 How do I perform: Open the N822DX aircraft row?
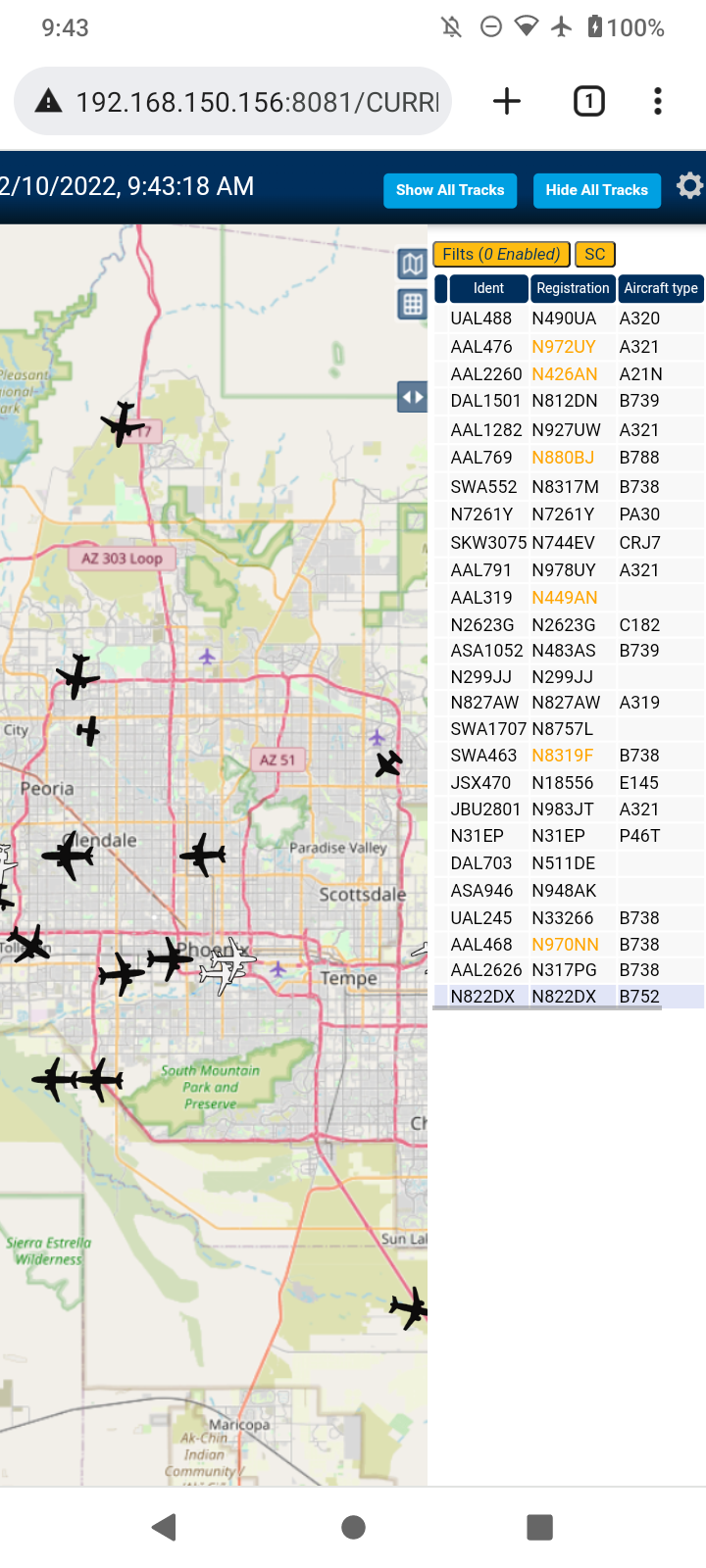click(x=569, y=997)
